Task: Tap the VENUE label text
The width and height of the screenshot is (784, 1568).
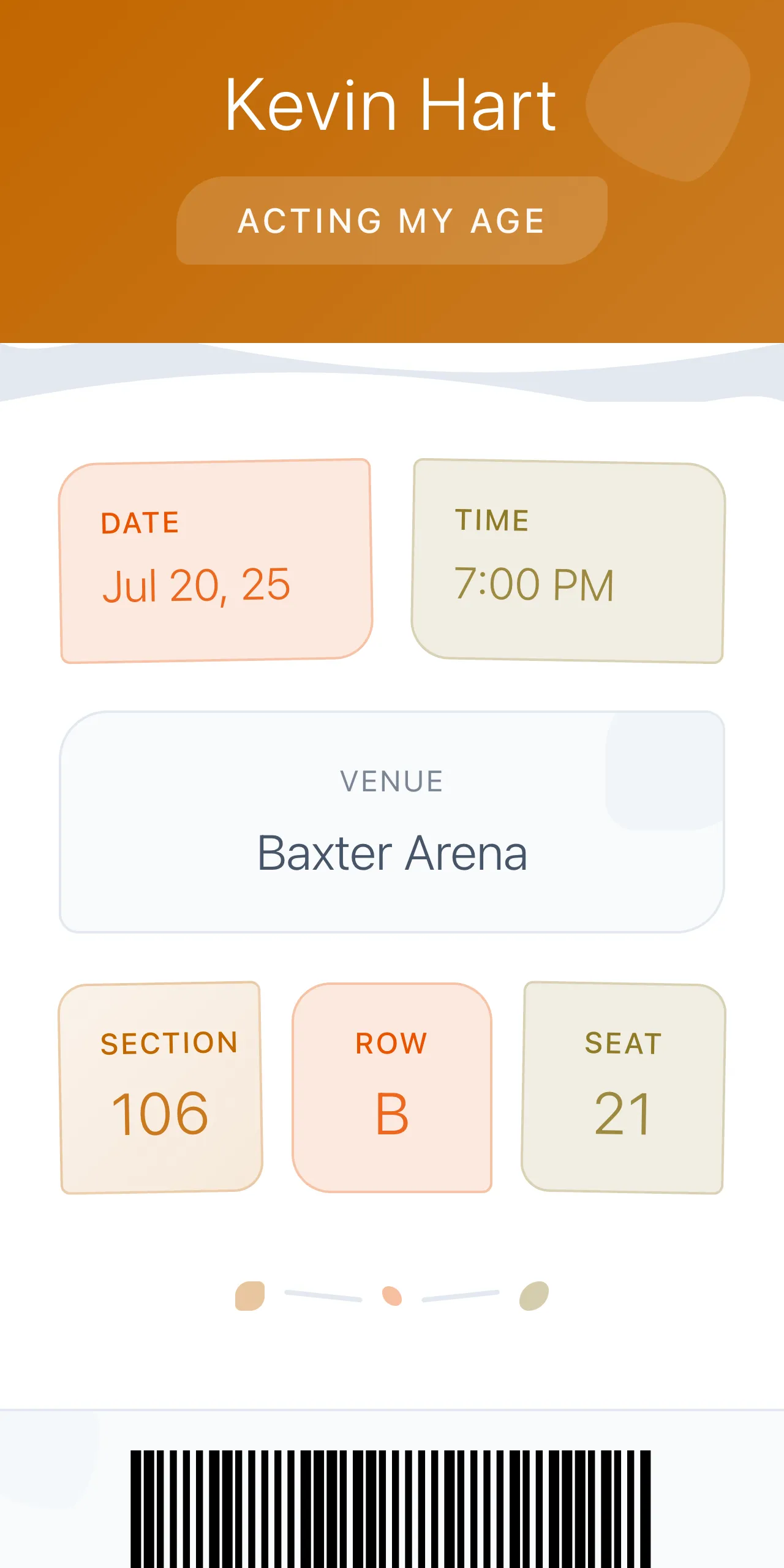Action: pyautogui.click(x=391, y=780)
